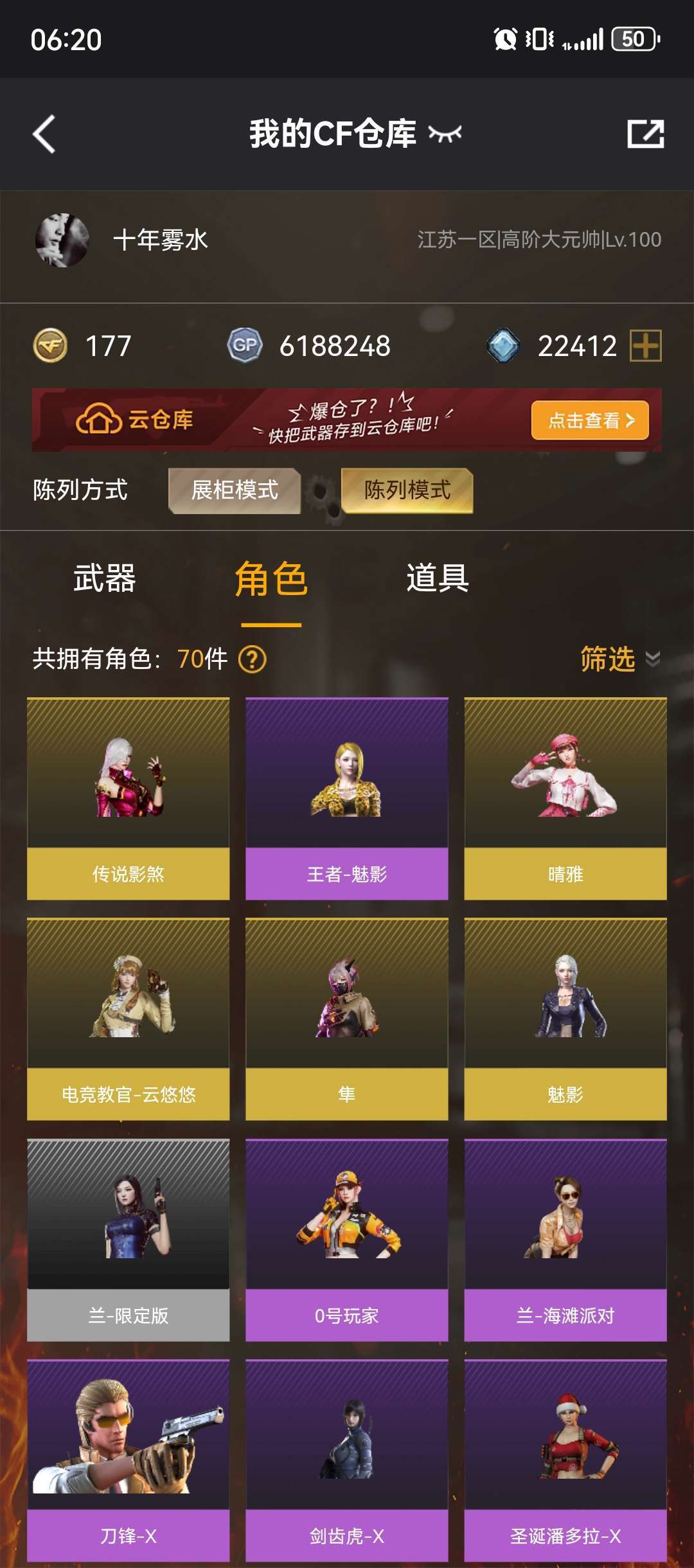Select 陈列模式 display mode
This screenshot has height=1568, width=694.
407,490
